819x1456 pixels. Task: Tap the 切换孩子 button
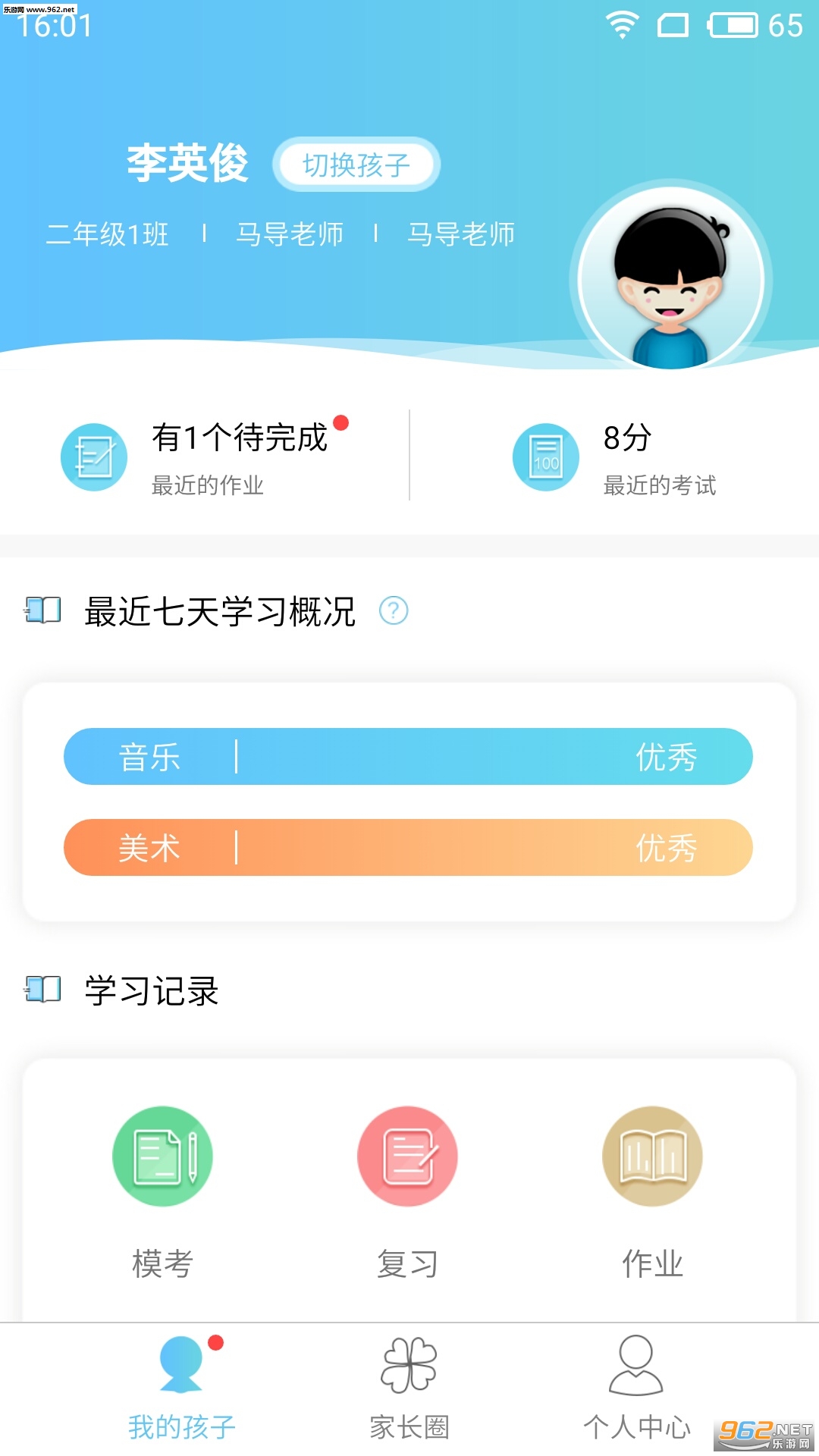356,165
